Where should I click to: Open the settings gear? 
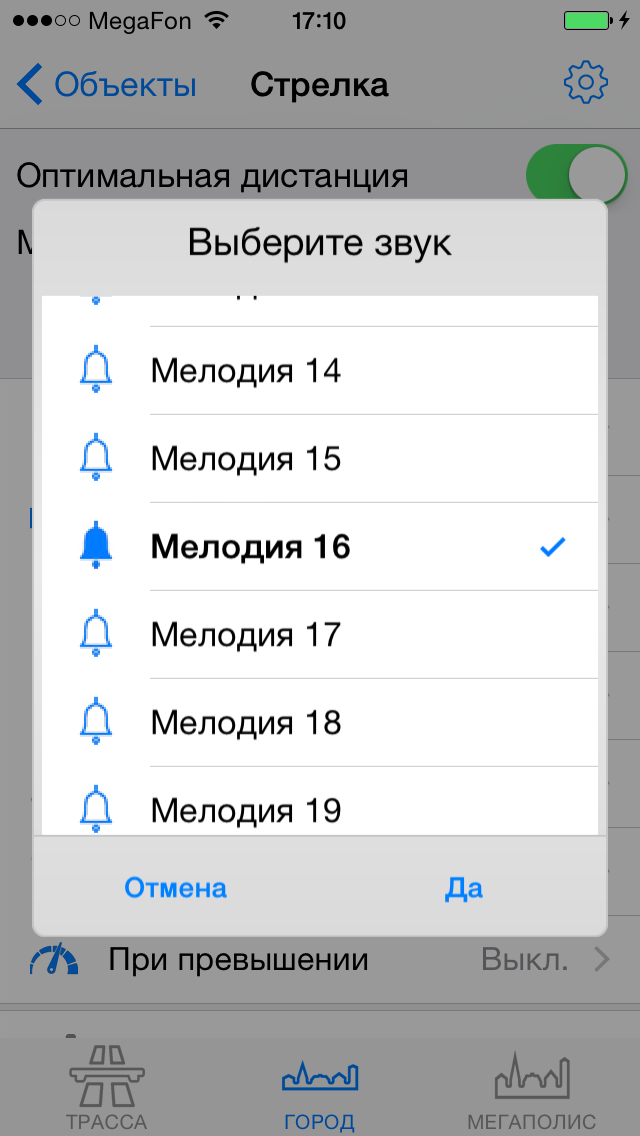(x=585, y=84)
